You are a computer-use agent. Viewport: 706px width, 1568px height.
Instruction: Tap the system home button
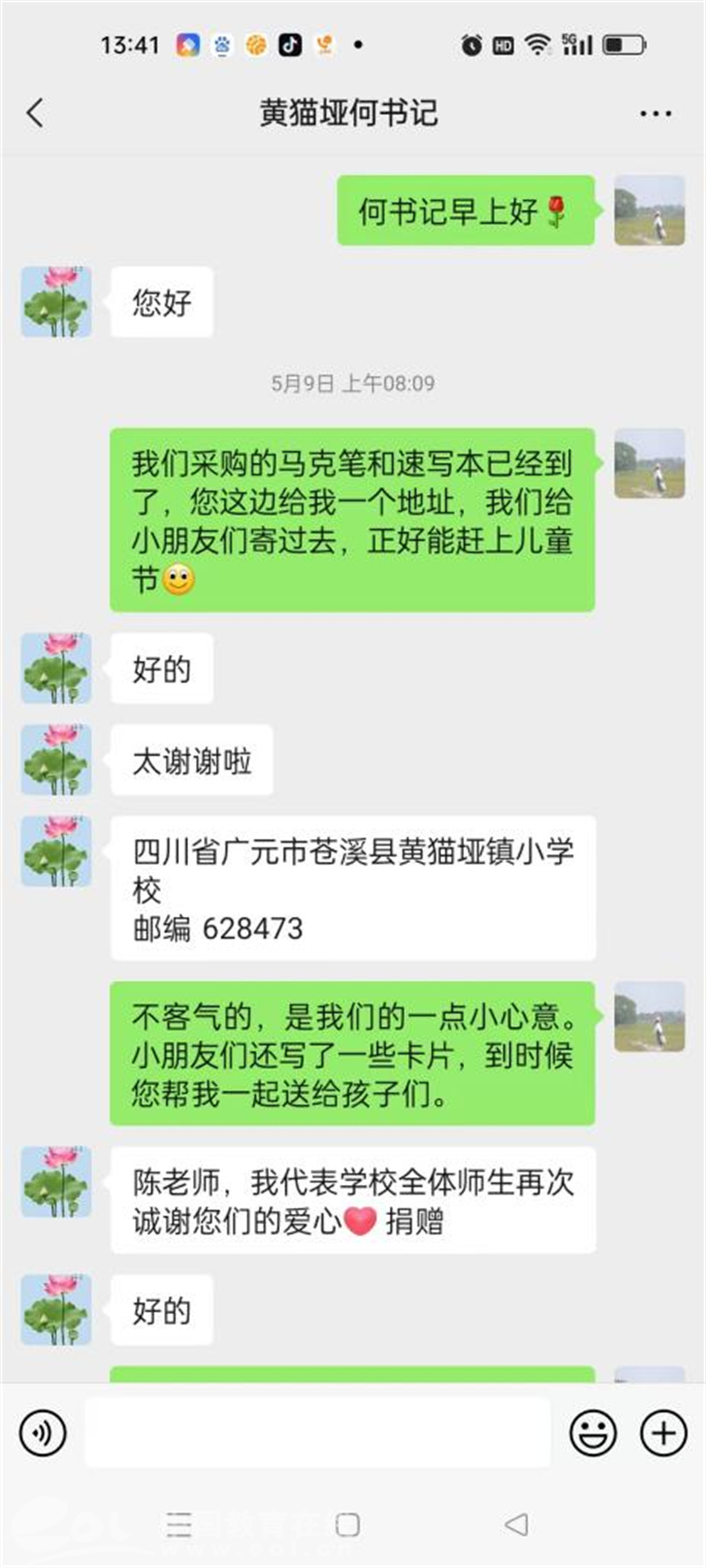point(348,1524)
